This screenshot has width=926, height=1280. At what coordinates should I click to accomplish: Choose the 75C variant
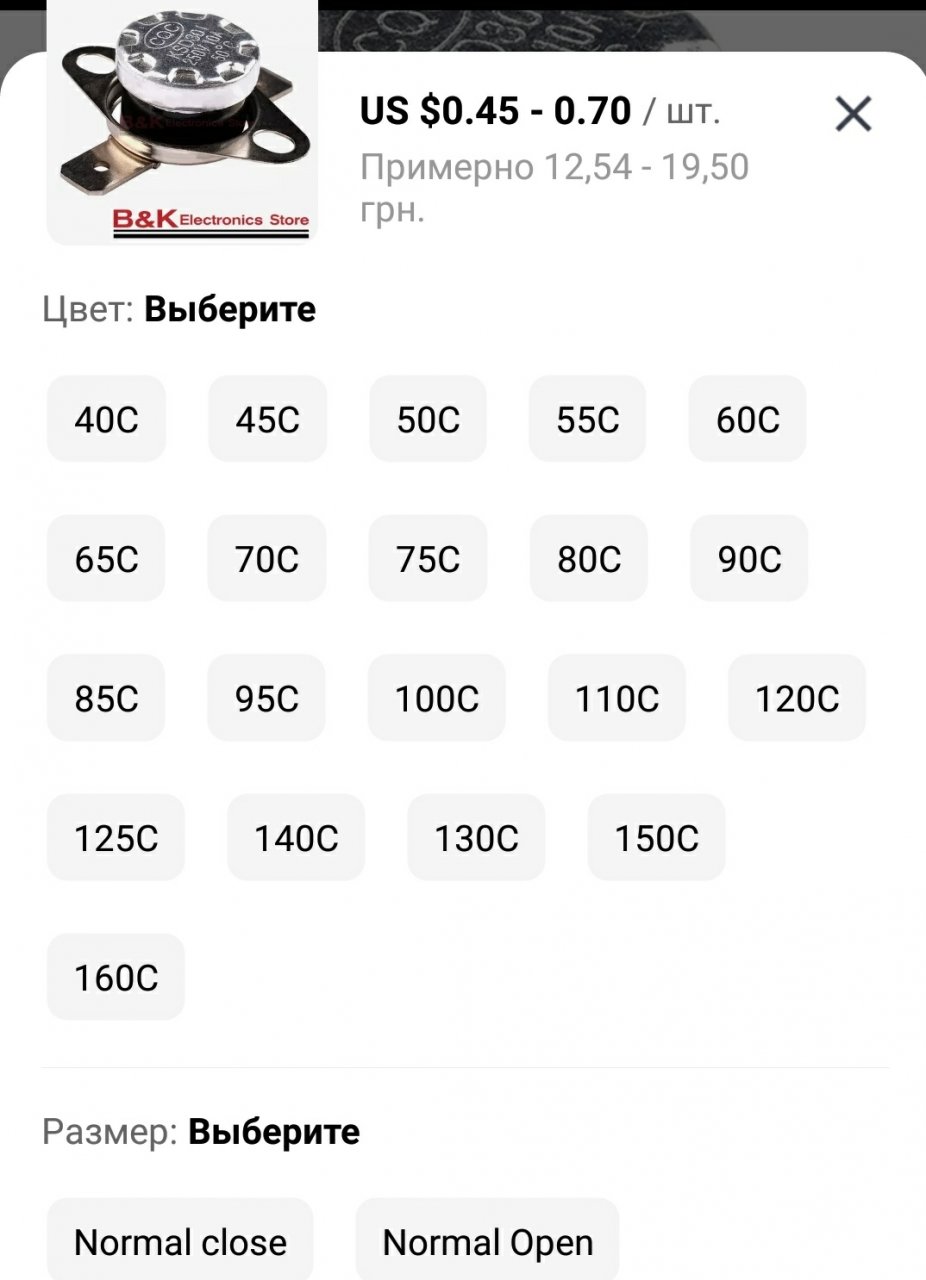[428, 558]
